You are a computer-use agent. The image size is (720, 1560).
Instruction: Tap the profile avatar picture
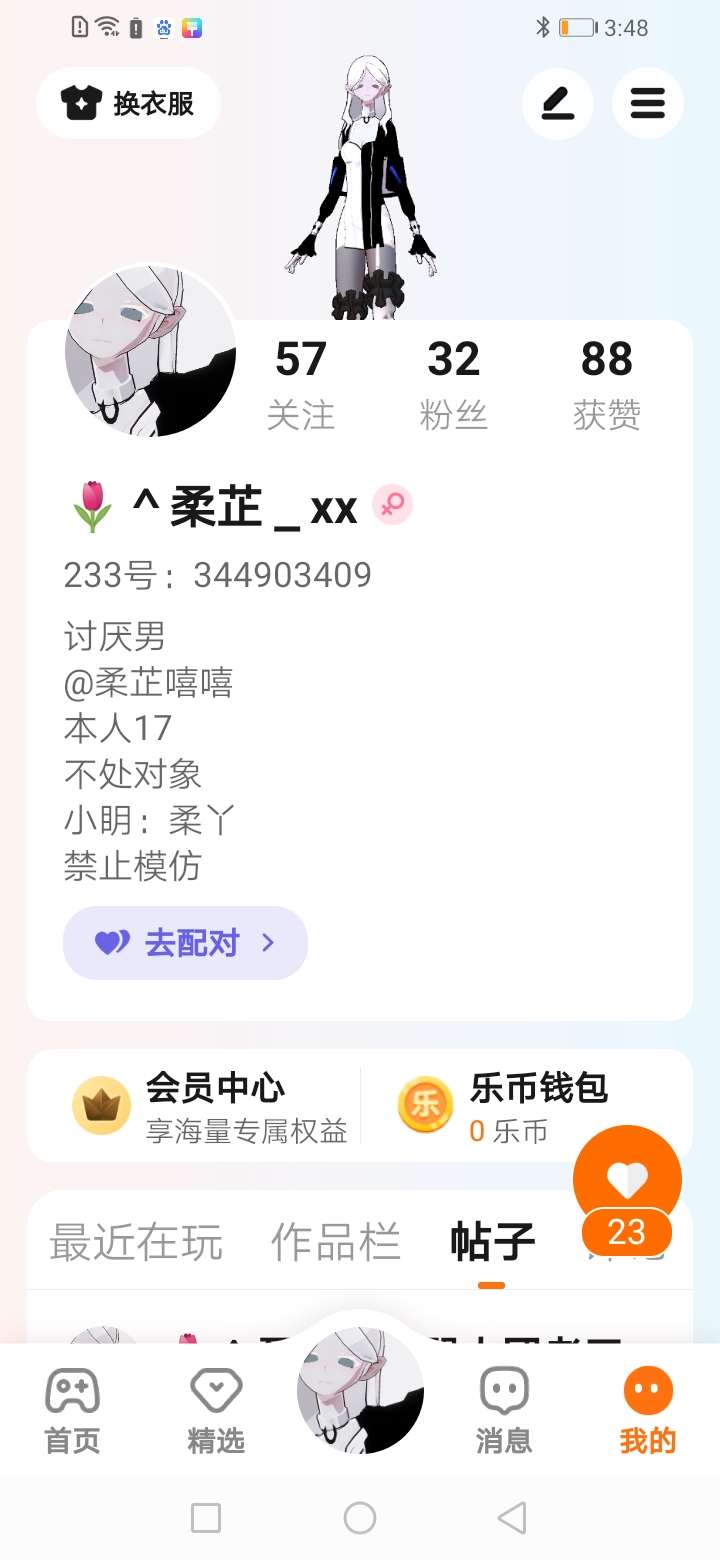150,351
